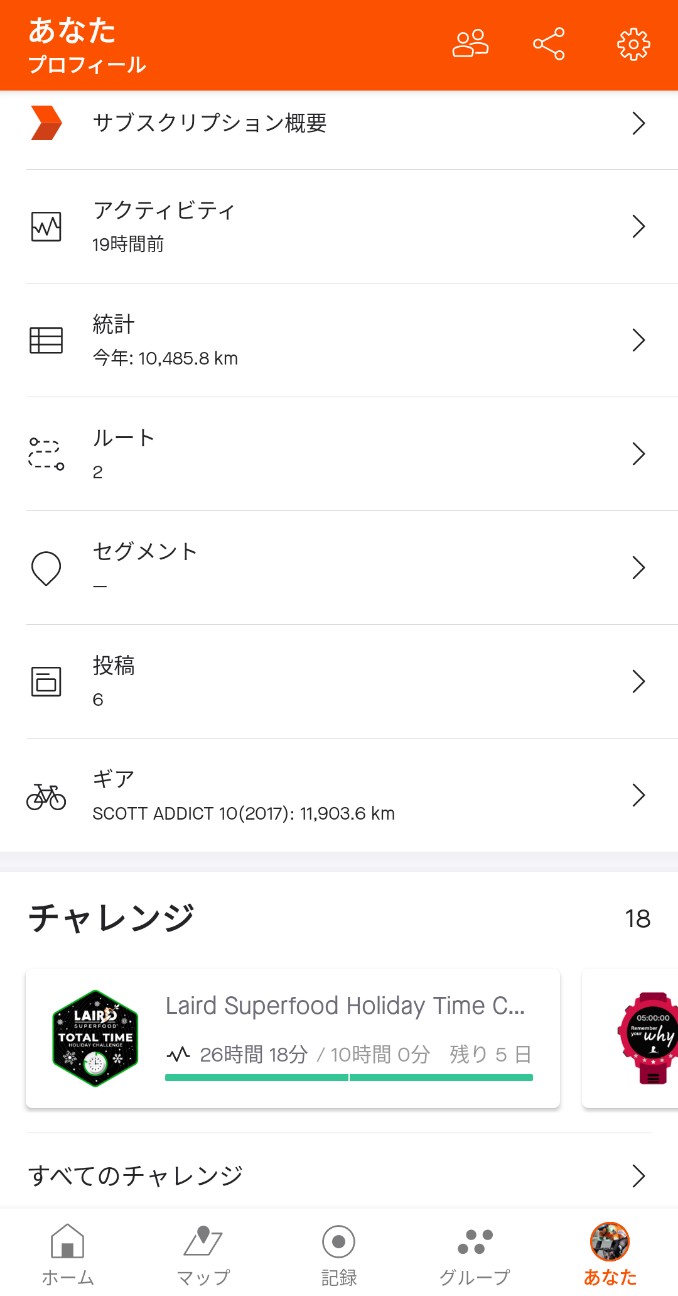The image size is (678, 1296).
Task: Switch to the ホーム tab
Action: point(68,1255)
